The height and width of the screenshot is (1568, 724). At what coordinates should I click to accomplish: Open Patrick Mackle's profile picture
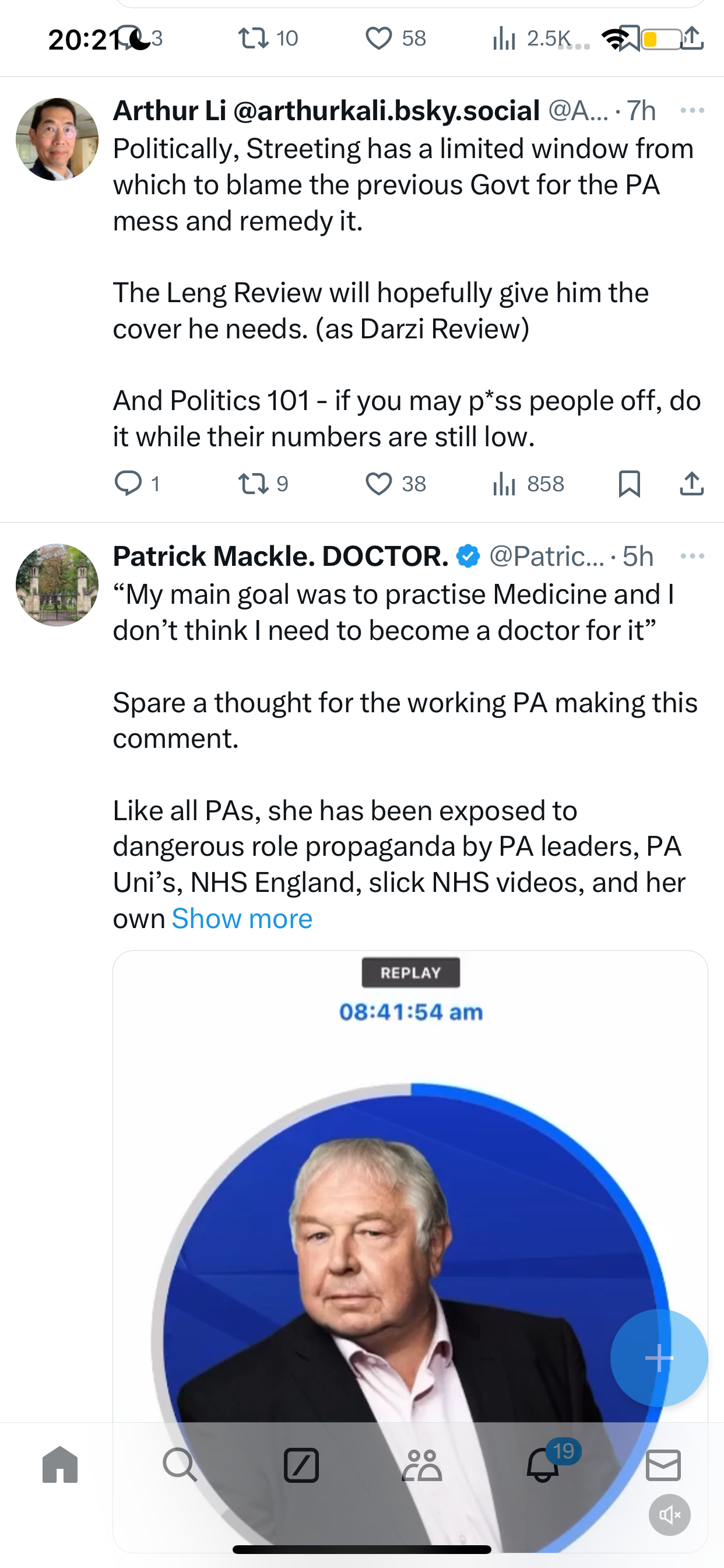(x=57, y=584)
